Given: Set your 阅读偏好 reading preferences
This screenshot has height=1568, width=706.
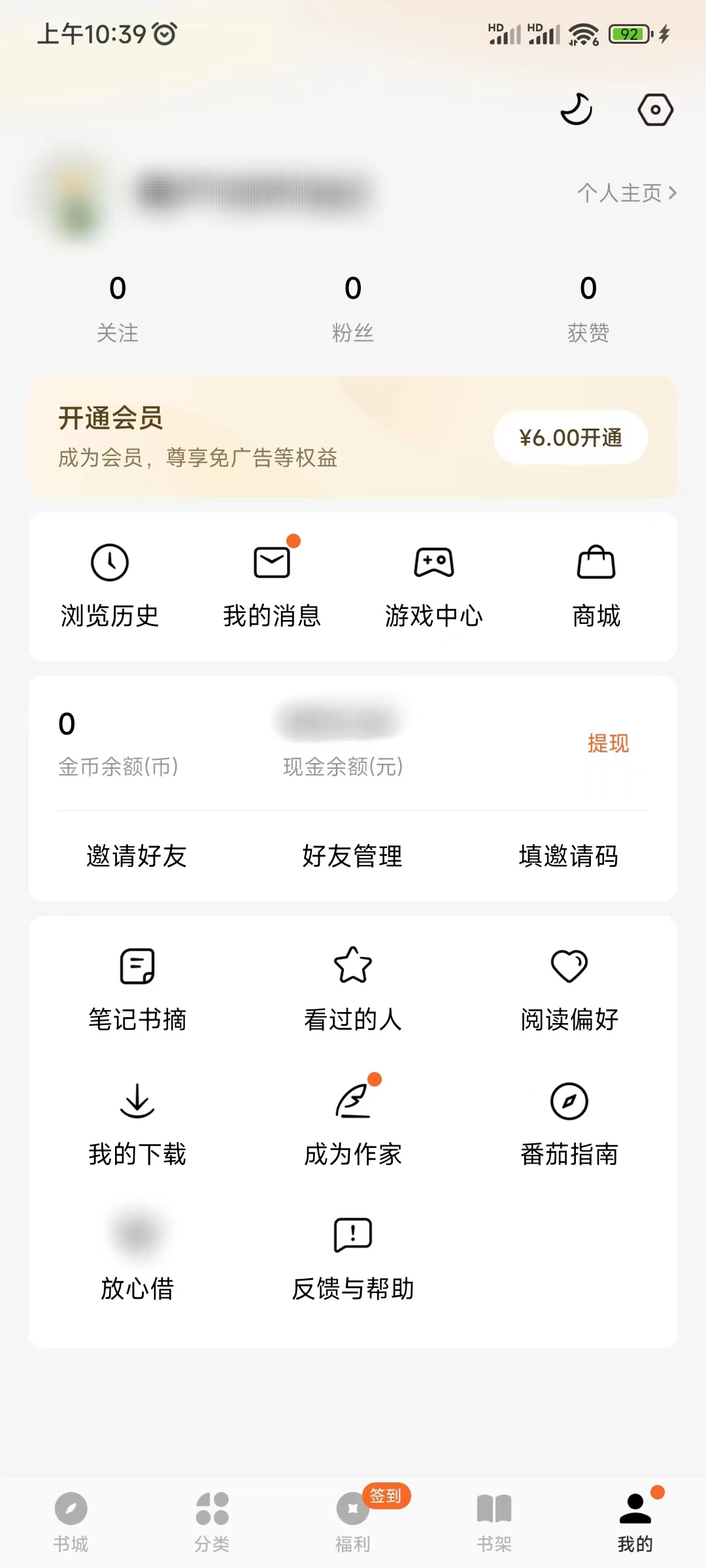Looking at the screenshot, I should click(569, 990).
